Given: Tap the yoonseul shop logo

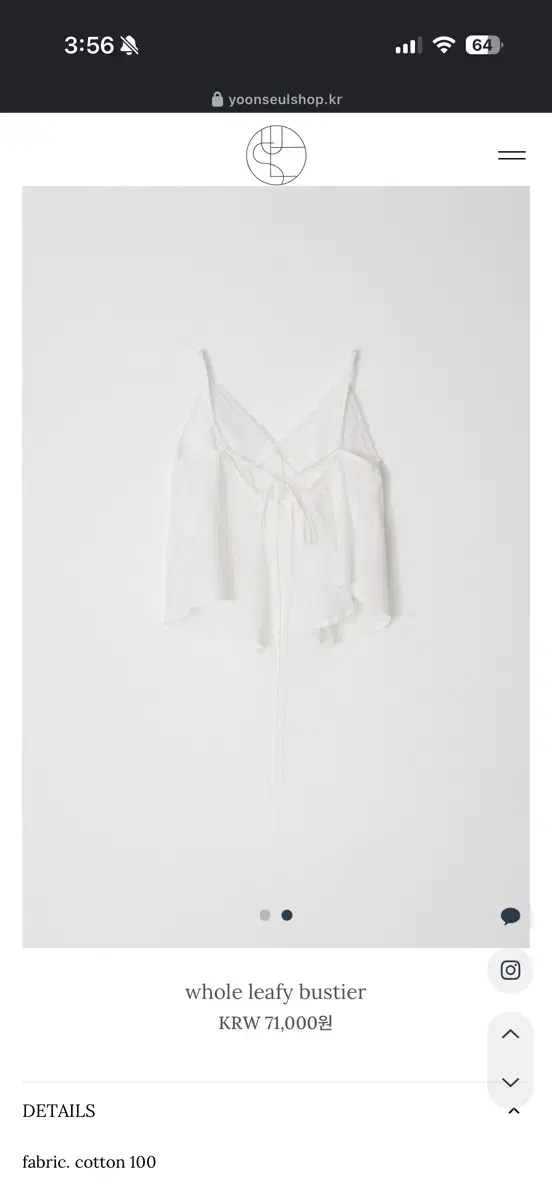Looking at the screenshot, I should pos(276,155).
